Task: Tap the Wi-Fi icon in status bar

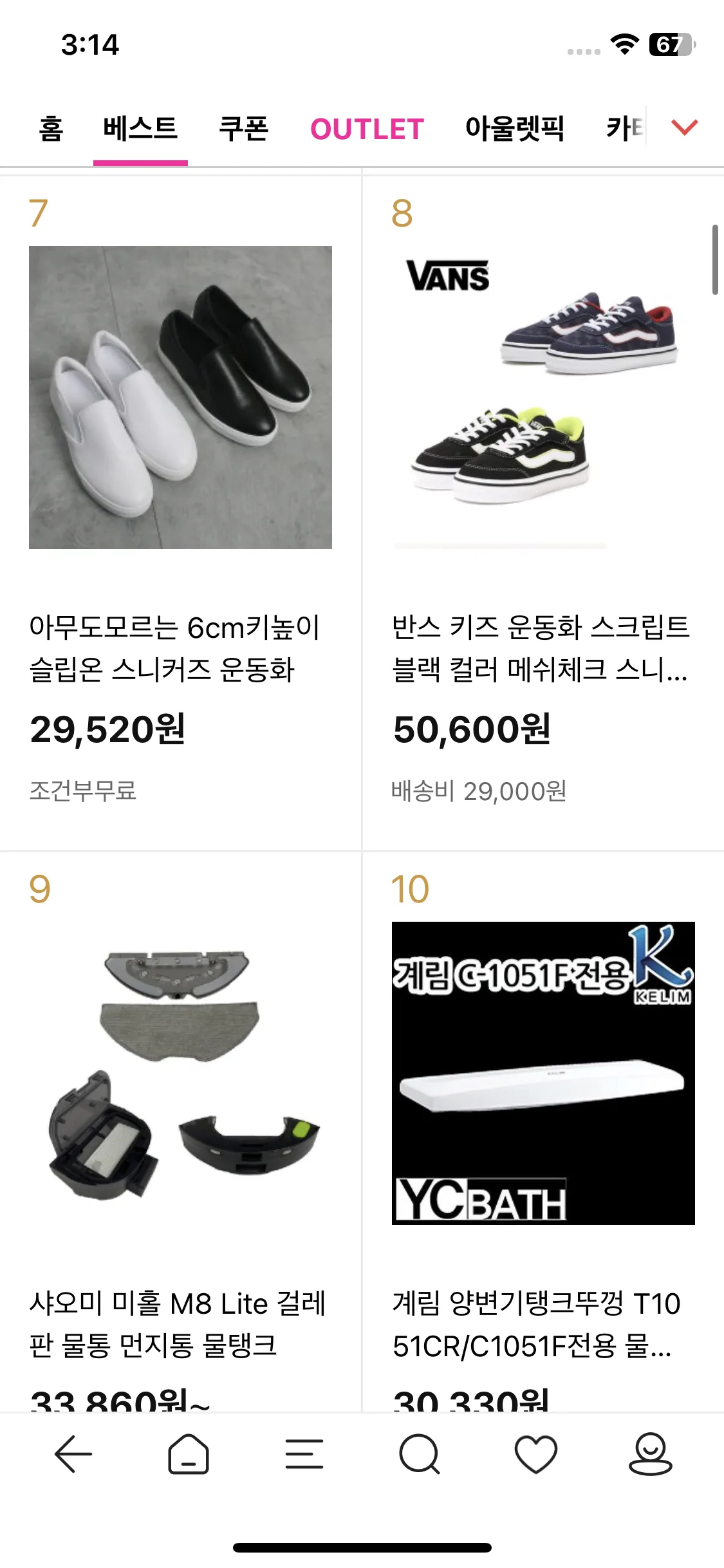Action: [x=622, y=39]
